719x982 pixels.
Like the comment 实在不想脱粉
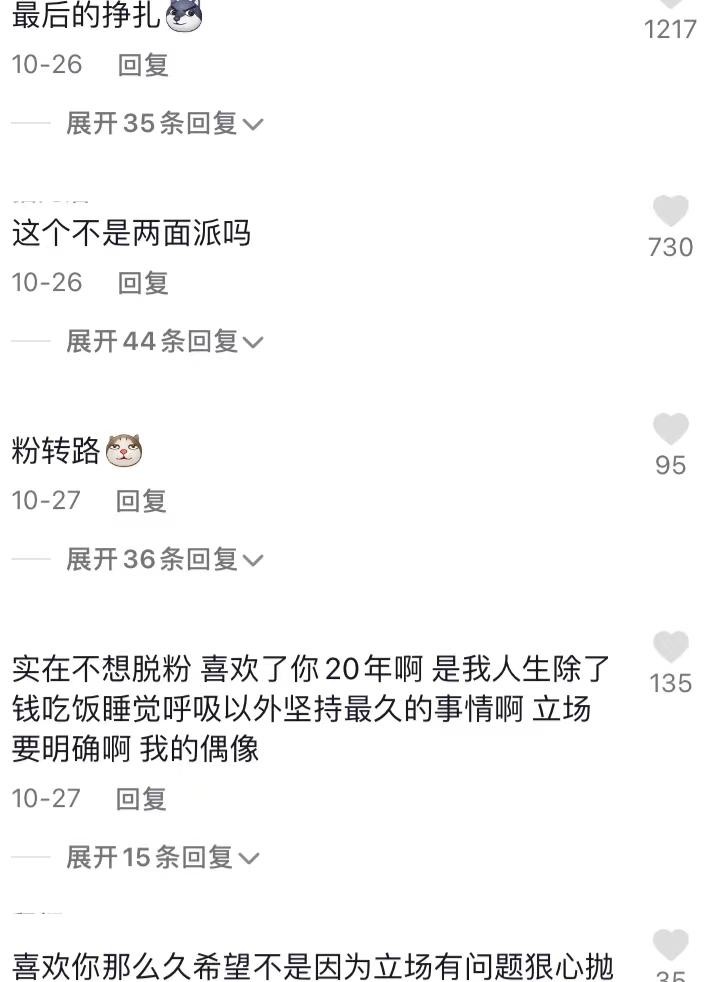coord(670,647)
